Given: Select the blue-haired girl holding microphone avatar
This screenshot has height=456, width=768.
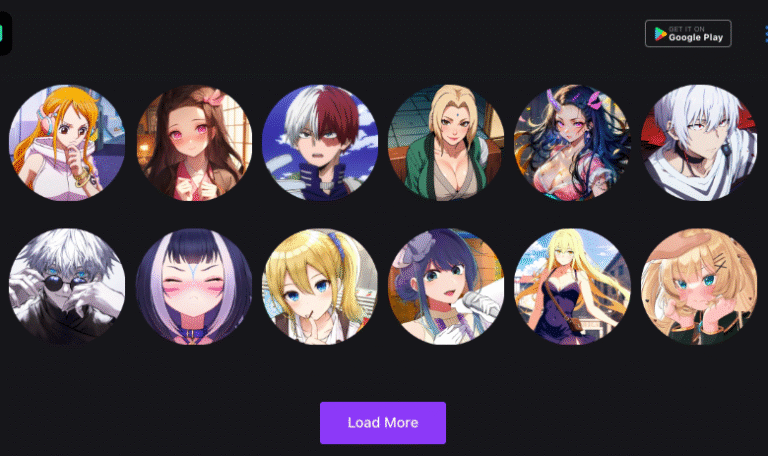Looking at the screenshot, I should pyautogui.click(x=446, y=287).
